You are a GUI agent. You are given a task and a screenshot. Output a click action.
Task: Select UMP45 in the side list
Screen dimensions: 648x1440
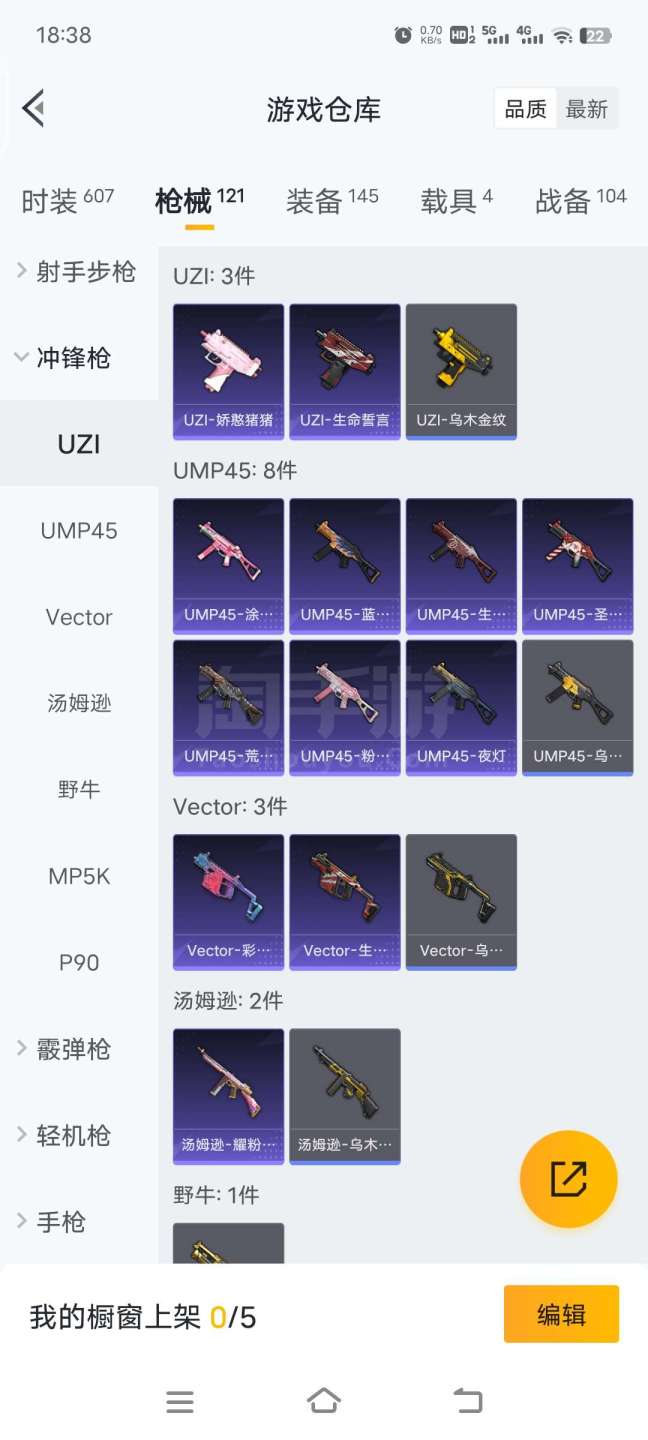click(x=79, y=531)
